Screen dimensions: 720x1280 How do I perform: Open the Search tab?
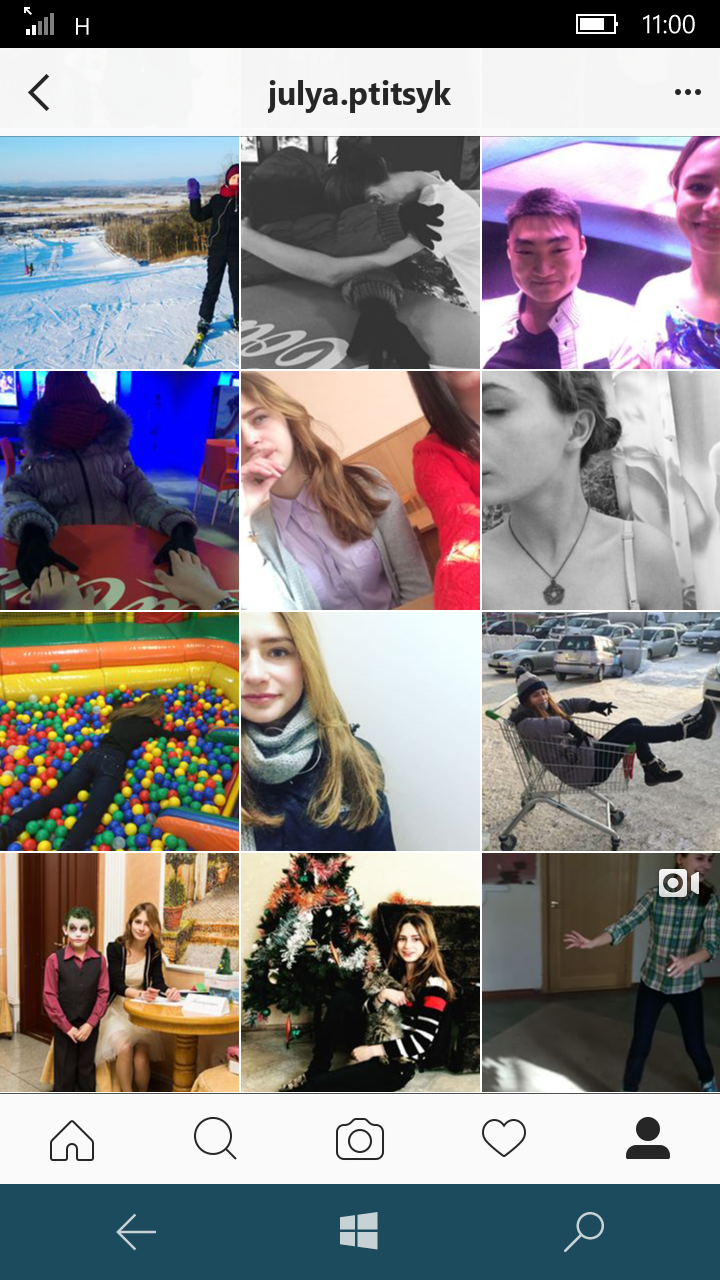coord(215,1139)
